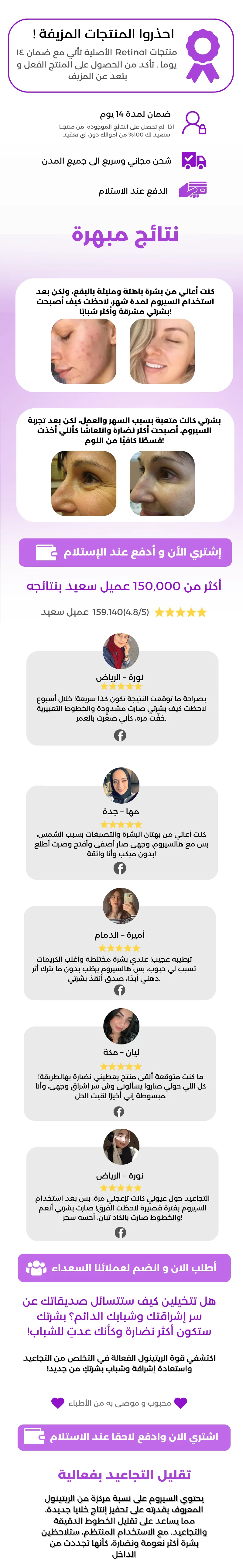The image size is (243, 1568).
Task: Tap the 'إشتري الأن و أدفع عند الإستلام' button
Action: 125,552
